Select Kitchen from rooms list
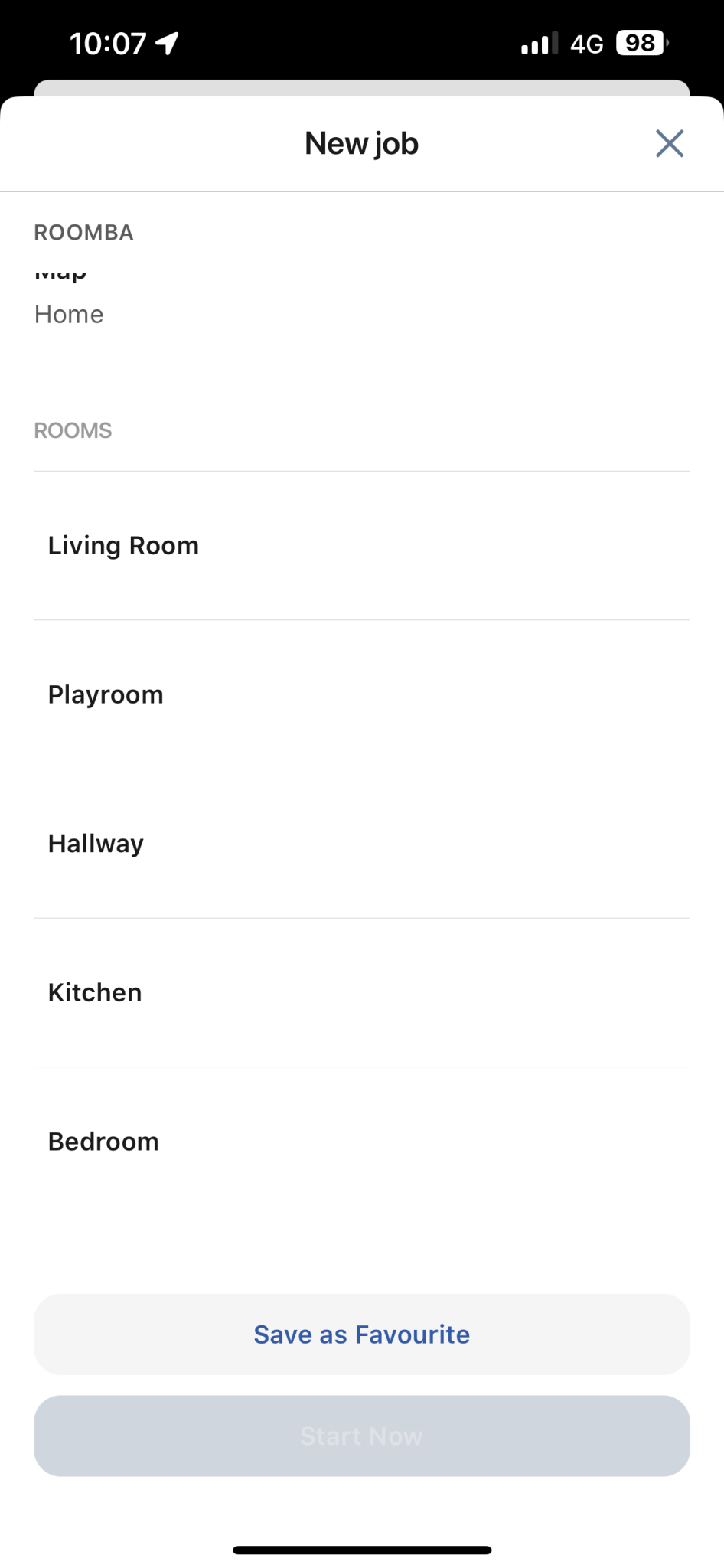724x1568 pixels. 362,992
